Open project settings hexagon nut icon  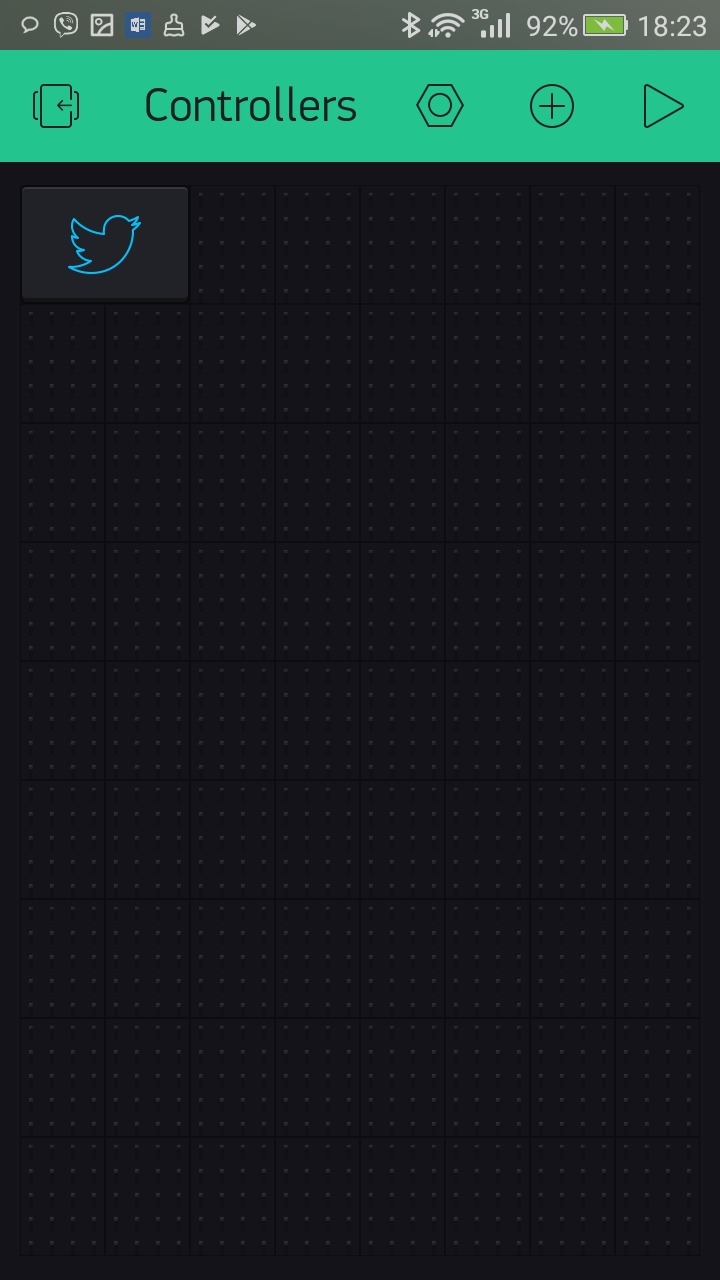440,106
